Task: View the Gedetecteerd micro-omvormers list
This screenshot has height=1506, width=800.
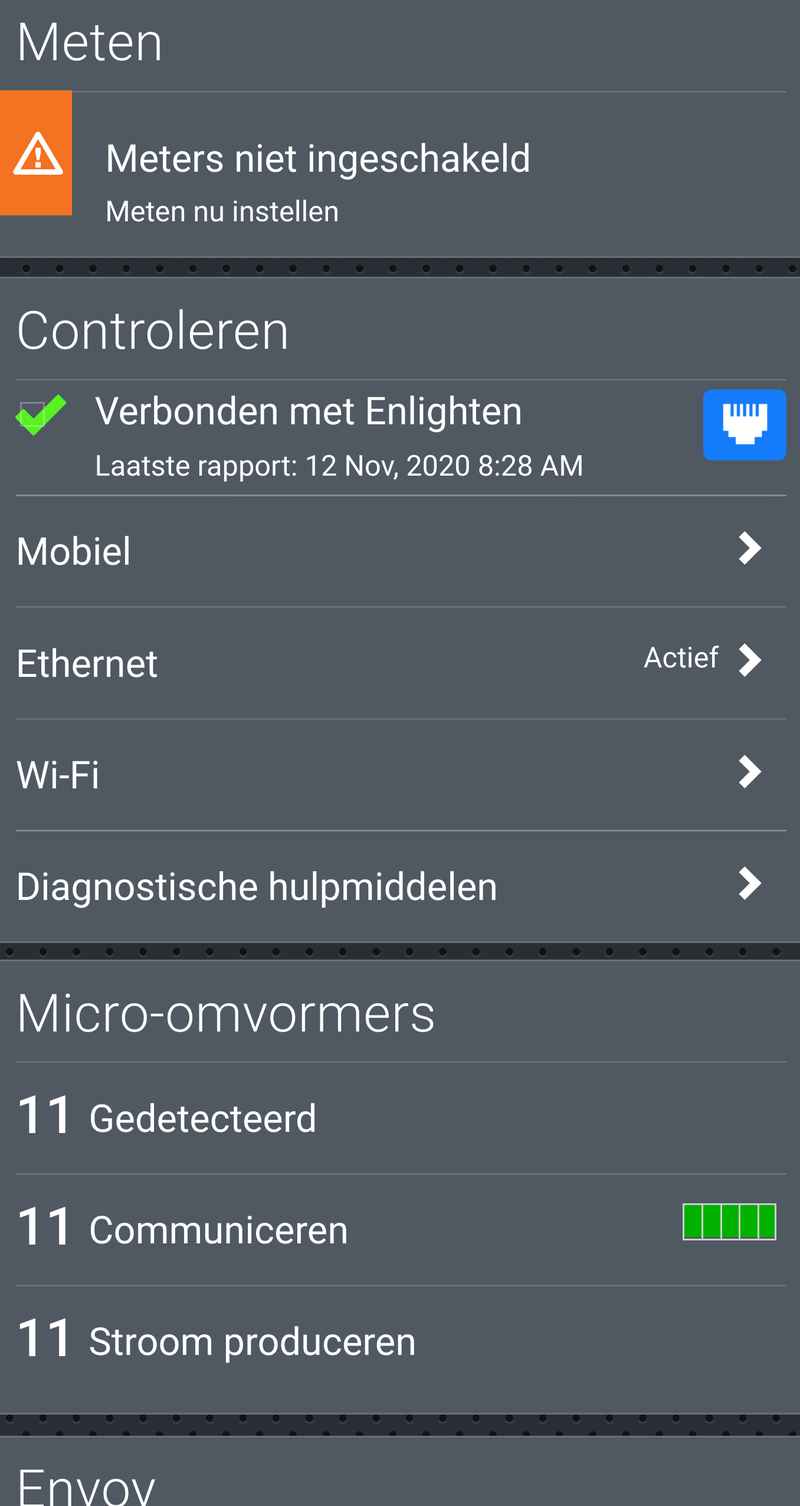Action: (400, 1118)
